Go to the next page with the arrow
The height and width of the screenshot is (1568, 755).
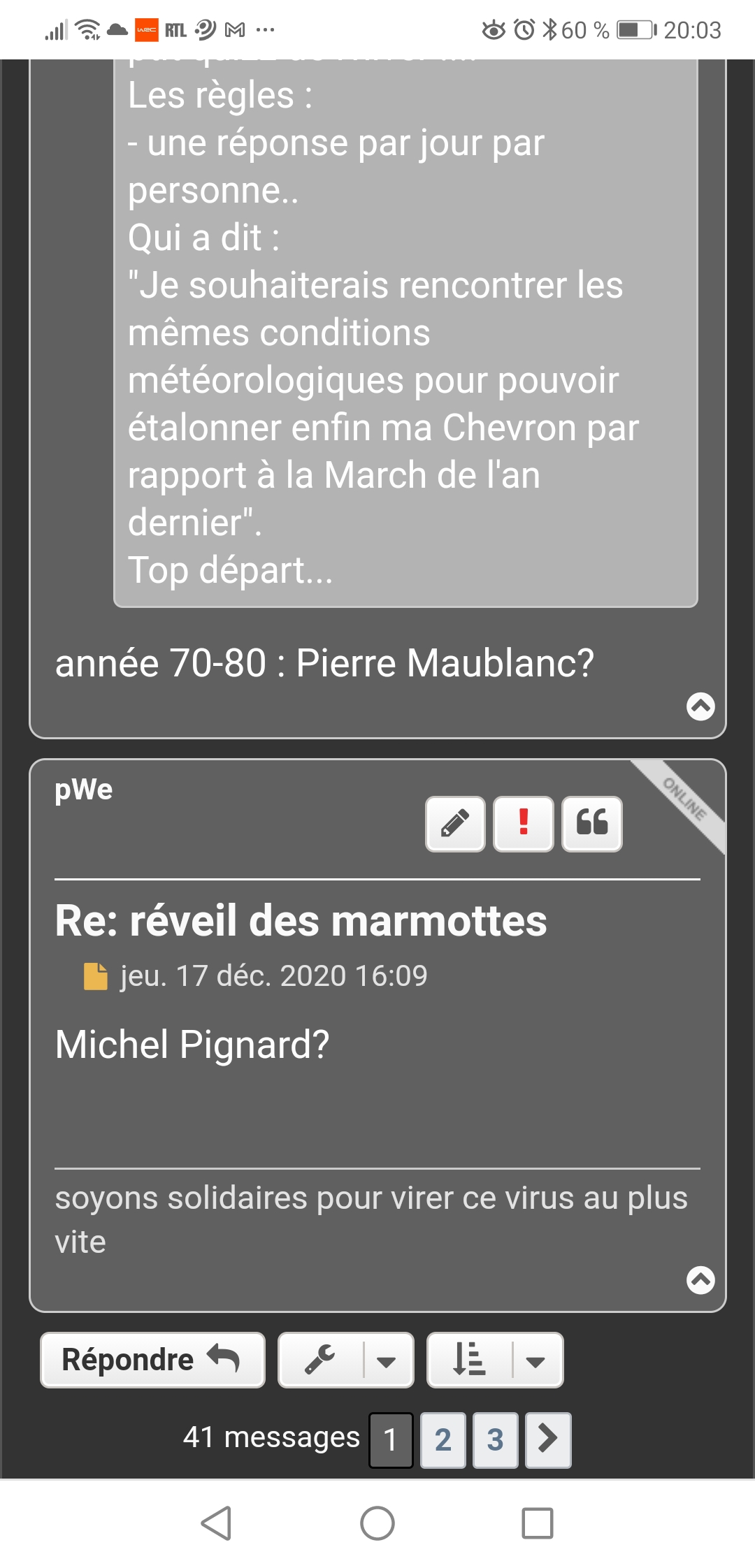548,1439
